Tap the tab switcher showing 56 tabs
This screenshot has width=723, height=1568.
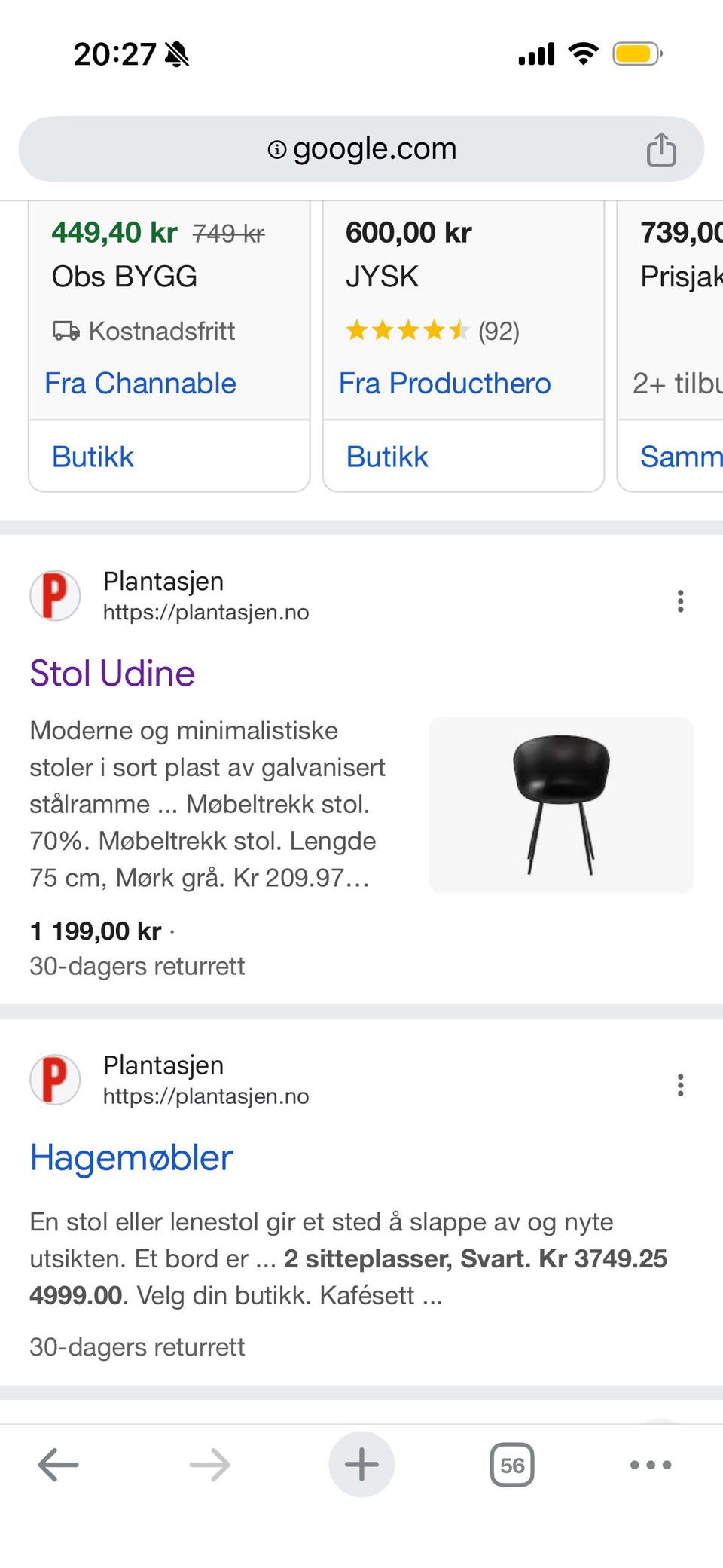511,1465
